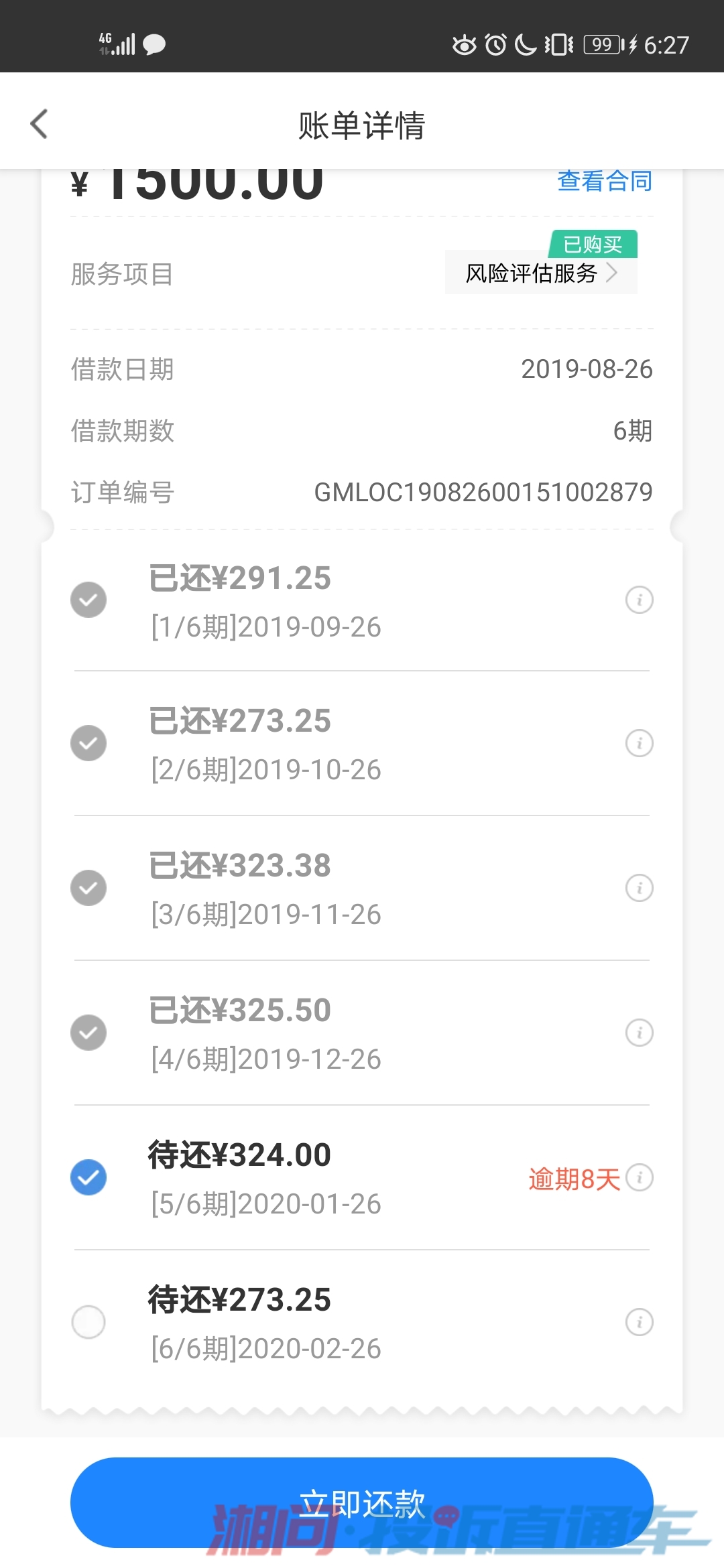The height and width of the screenshot is (1568, 724).
Task: View info for the 1/6期 repayment
Action: [639, 600]
